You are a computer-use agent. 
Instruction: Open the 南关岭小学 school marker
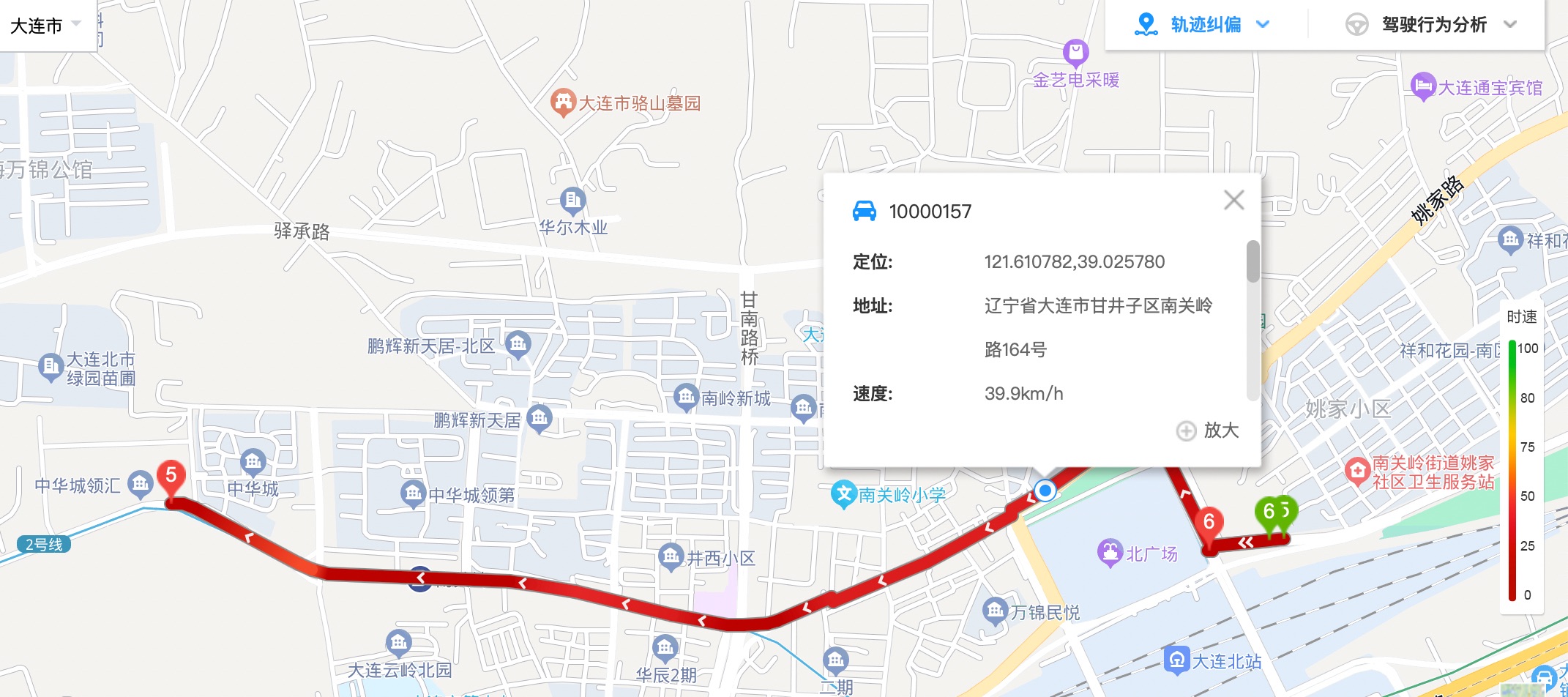click(844, 494)
